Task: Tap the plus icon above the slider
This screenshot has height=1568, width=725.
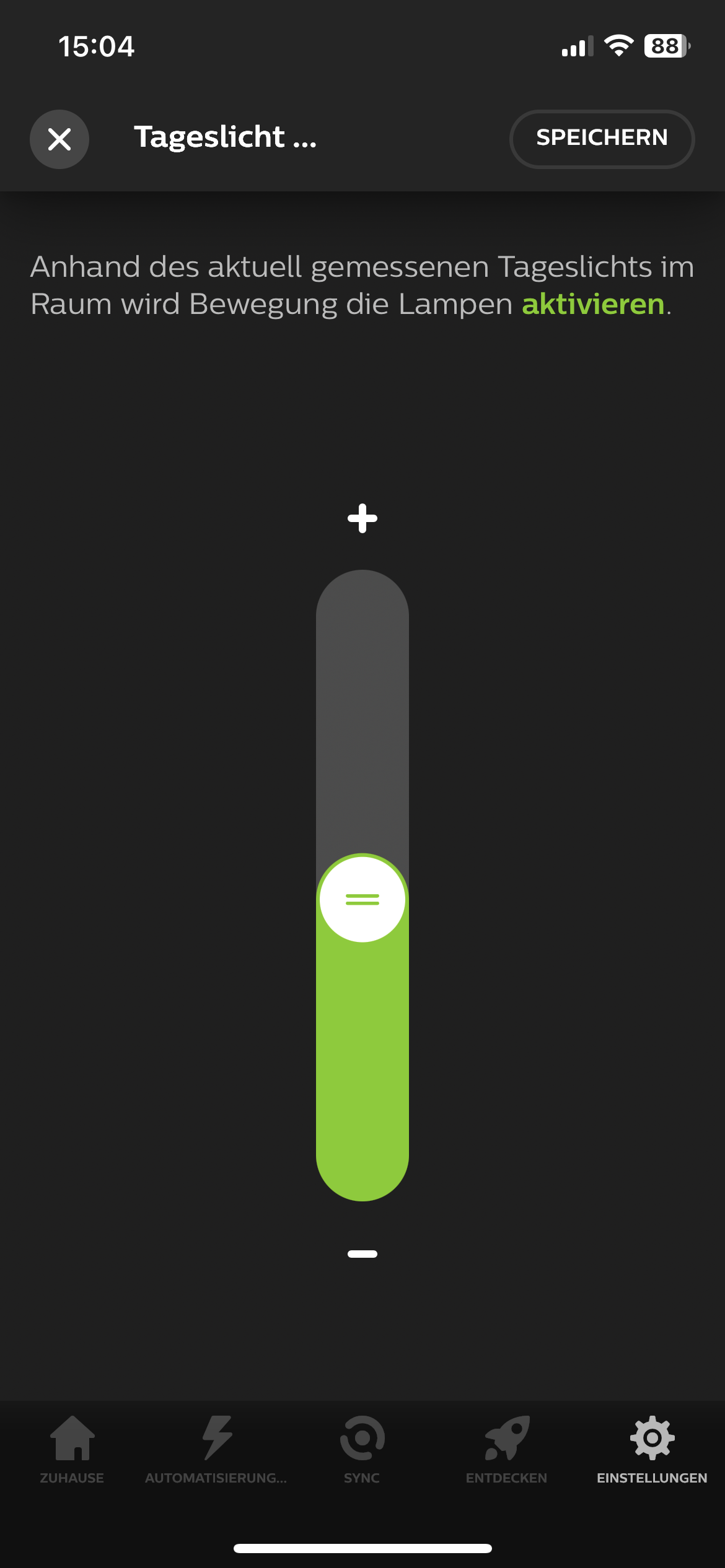Action: 362,518
